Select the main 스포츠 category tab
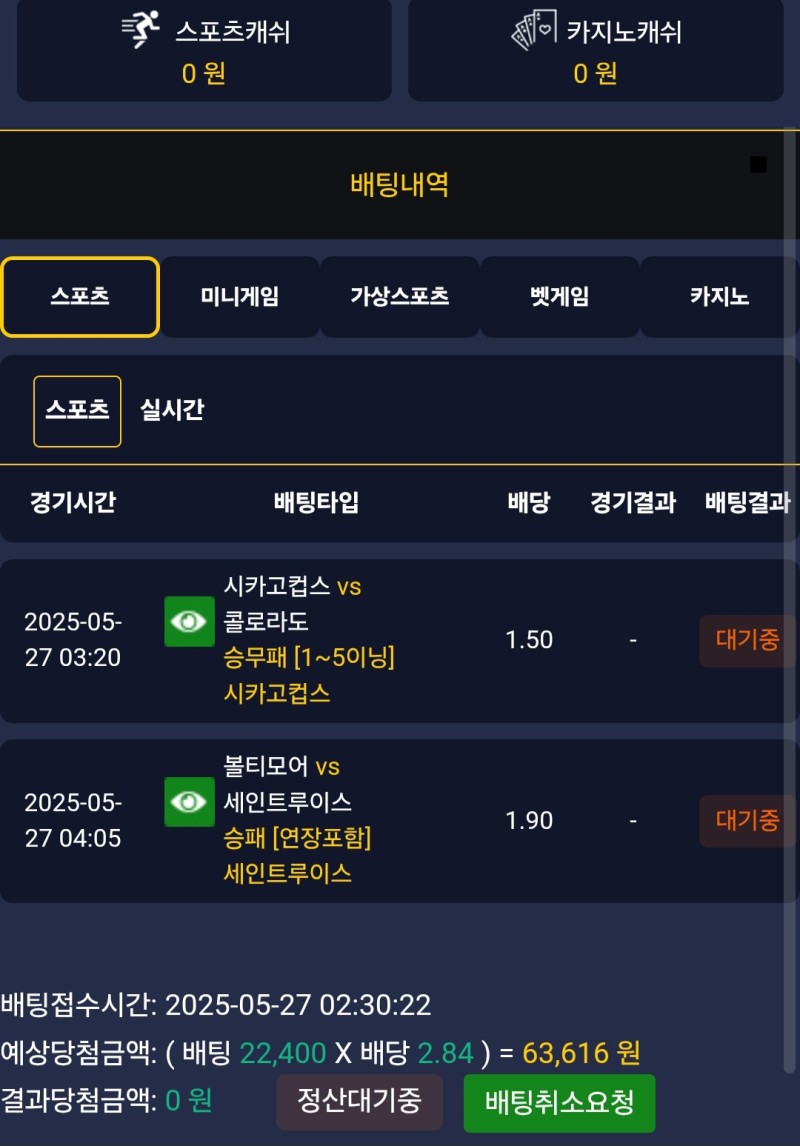The width and height of the screenshot is (800, 1146). [x=80, y=297]
